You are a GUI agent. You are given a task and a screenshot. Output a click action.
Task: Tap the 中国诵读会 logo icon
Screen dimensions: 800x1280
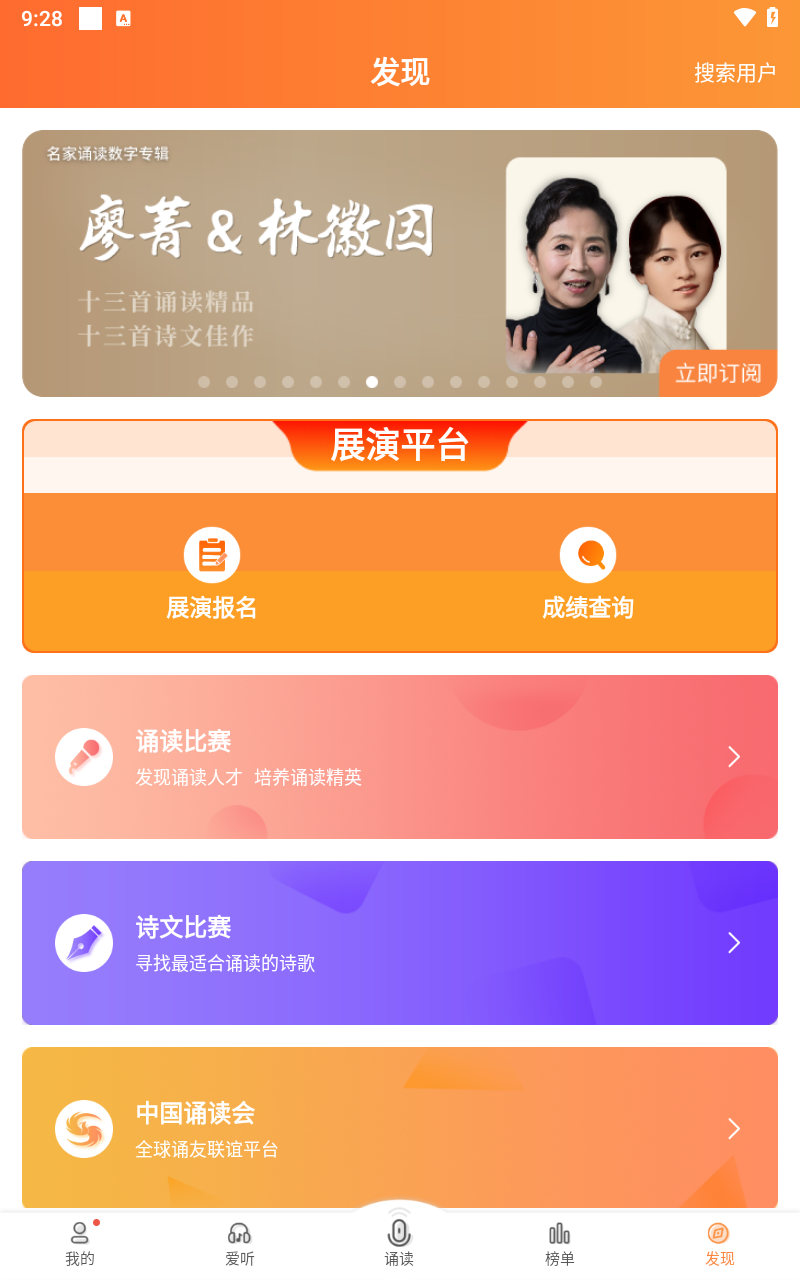84,1128
